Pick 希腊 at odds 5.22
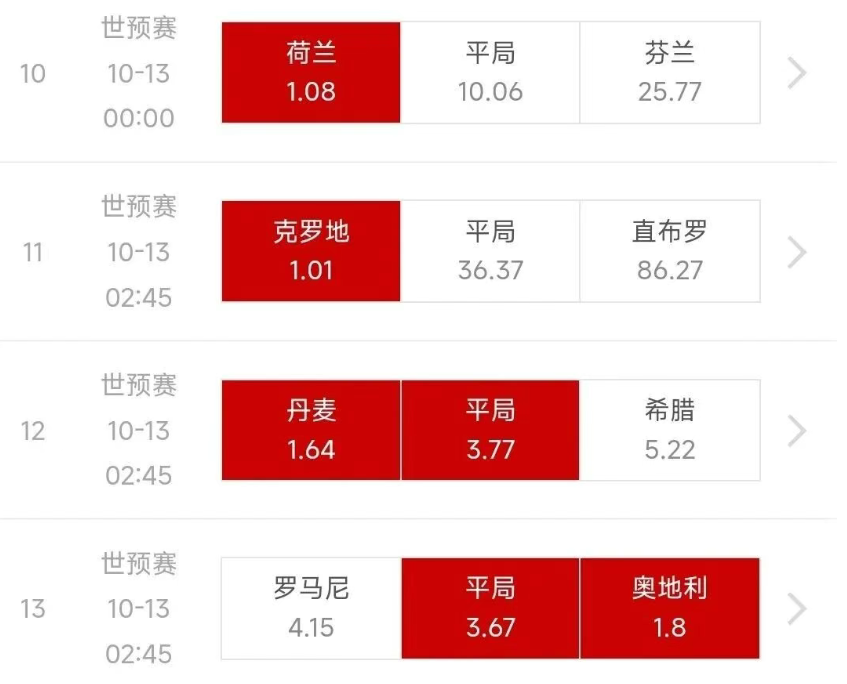847x684 pixels. (669, 430)
